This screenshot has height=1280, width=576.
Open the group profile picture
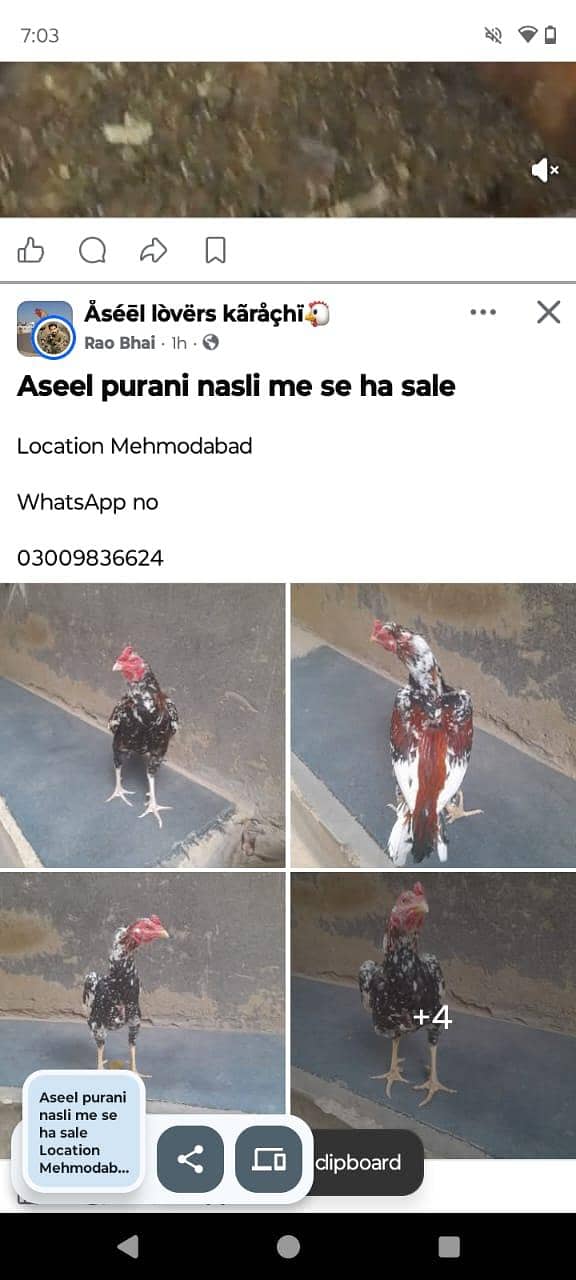coord(45,329)
